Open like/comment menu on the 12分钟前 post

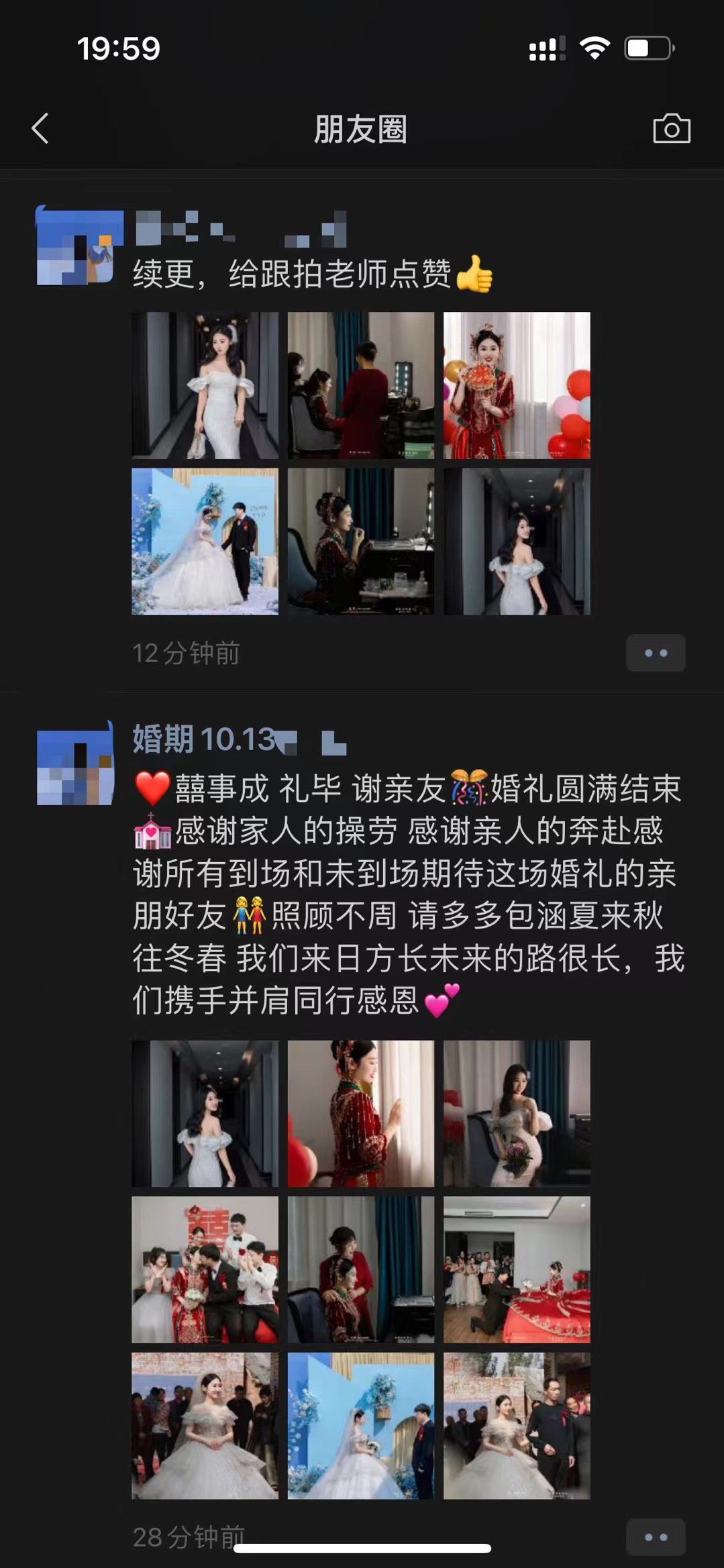click(x=656, y=653)
